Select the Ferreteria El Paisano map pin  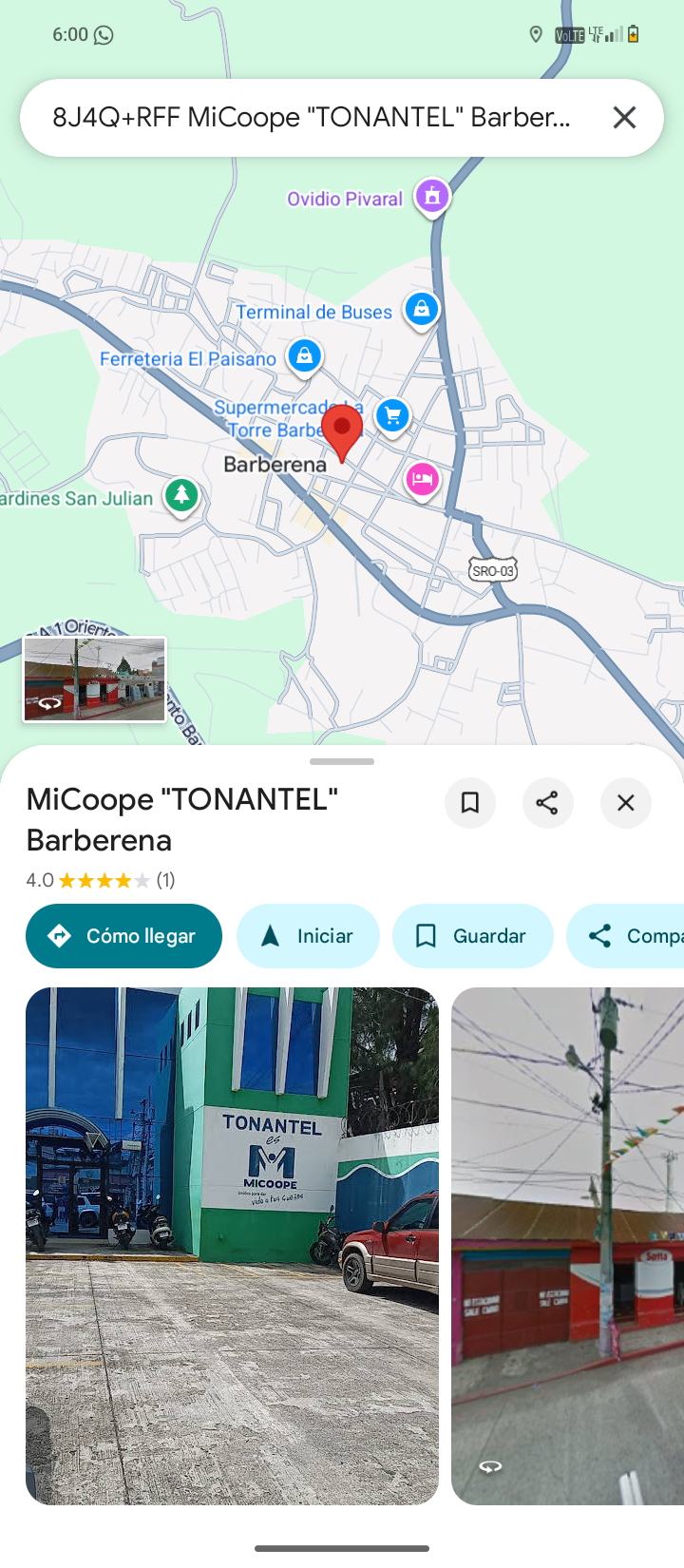point(304,356)
